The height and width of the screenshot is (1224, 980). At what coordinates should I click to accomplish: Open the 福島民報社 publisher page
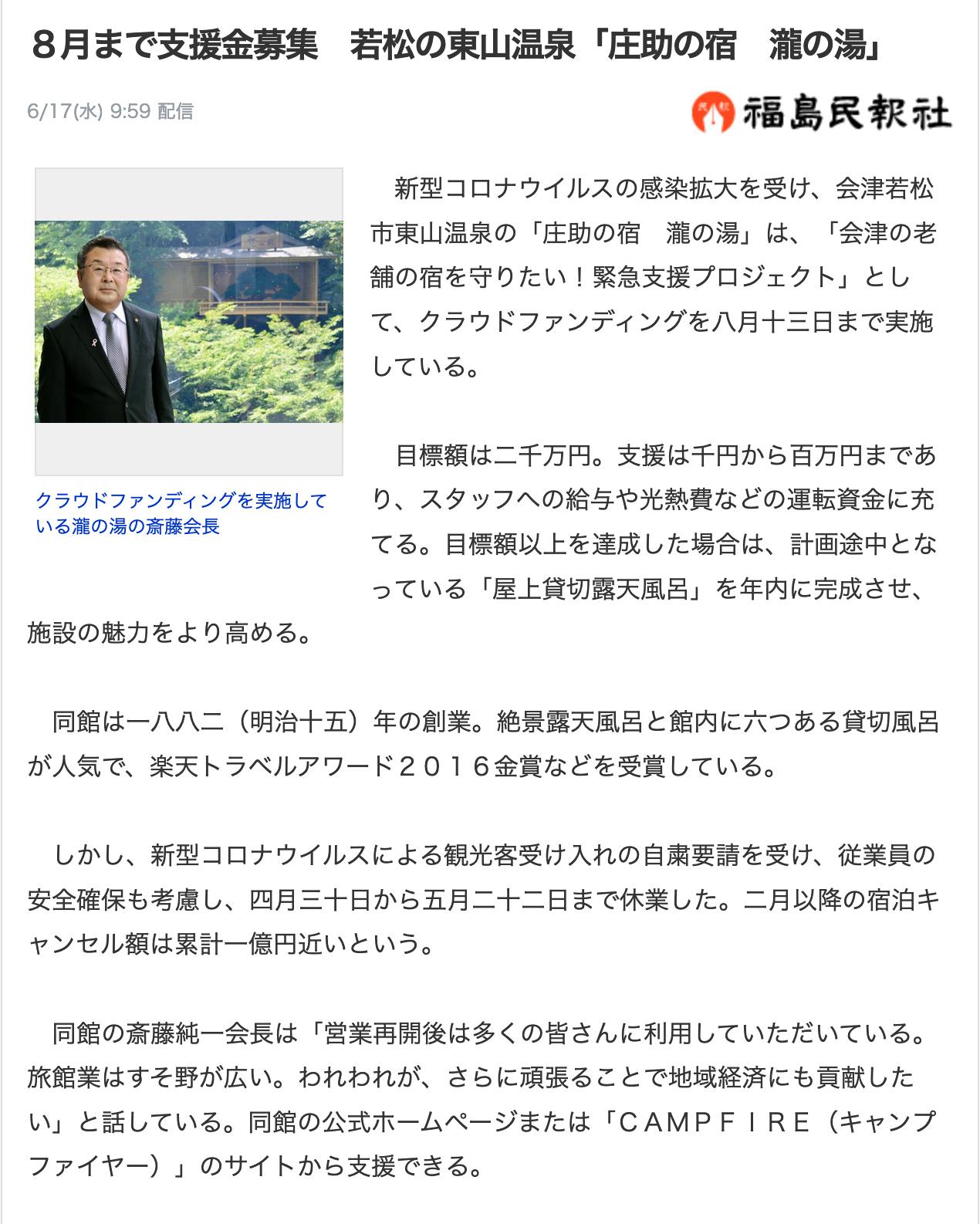click(x=821, y=113)
